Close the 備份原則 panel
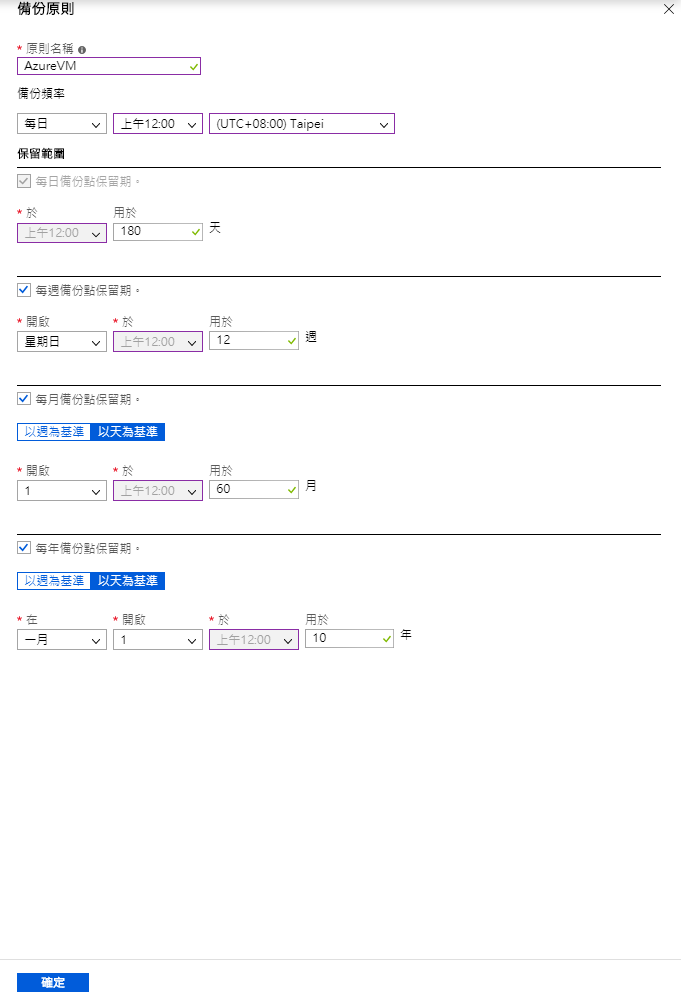The image size is (681, 993). click(x=669, y=9)
